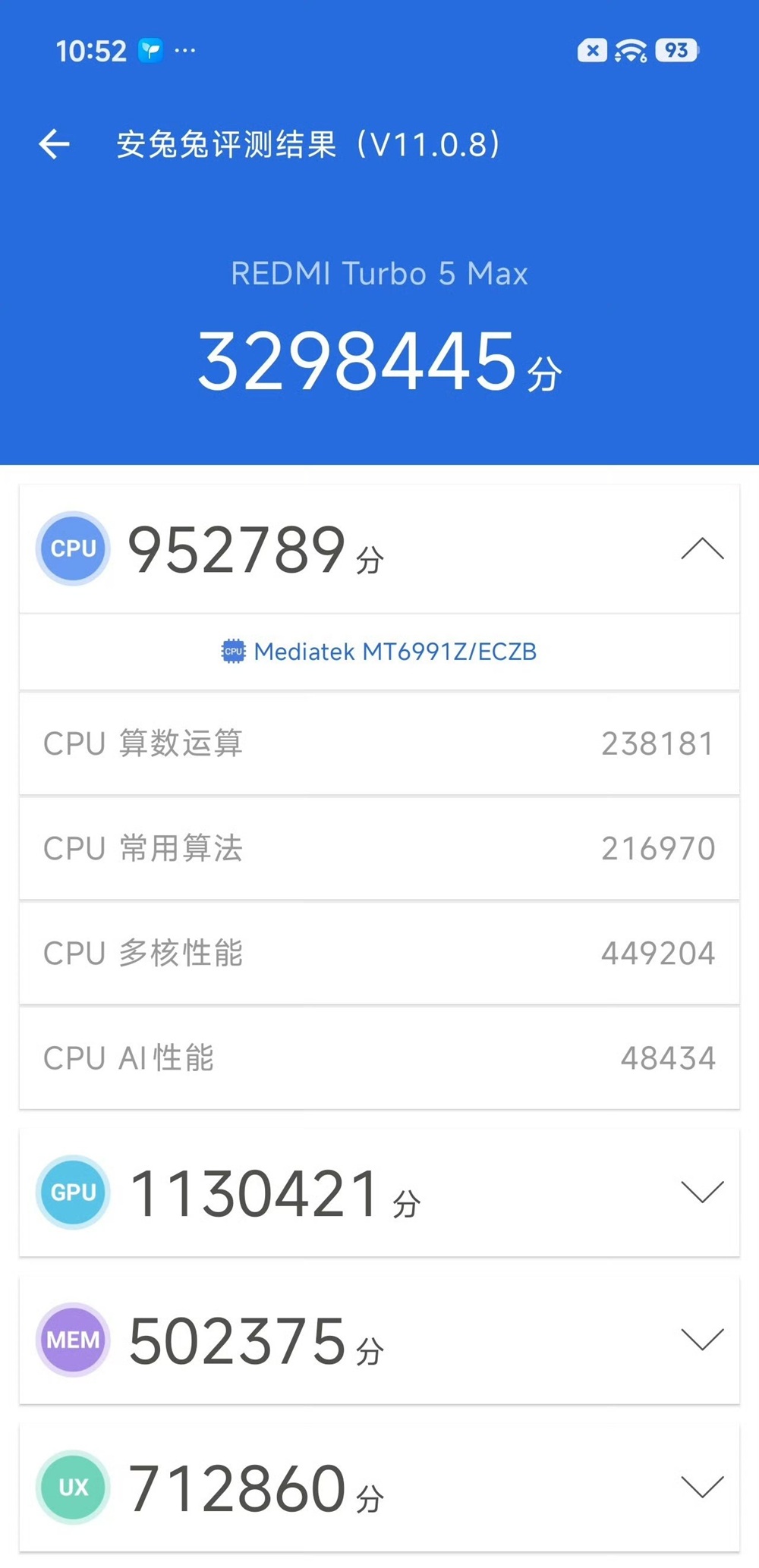Image resolution: width=759 pixels, height=1568 pixels.
Task: Tap the GPU circular badge icon
Action: click(72, 1192)
